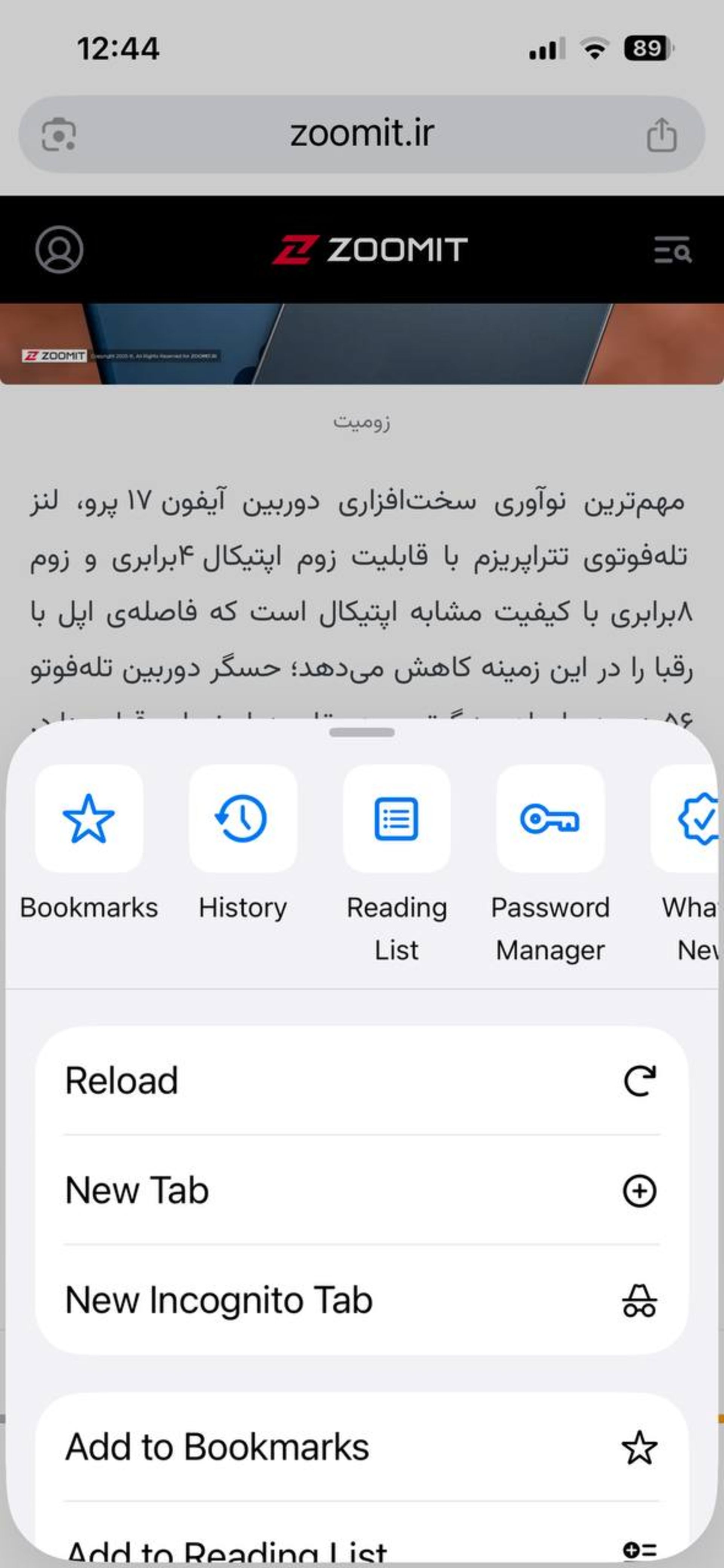Add this page to Bookmarks
Viewport: 724px width, 1568px height.
[362, 1447]
